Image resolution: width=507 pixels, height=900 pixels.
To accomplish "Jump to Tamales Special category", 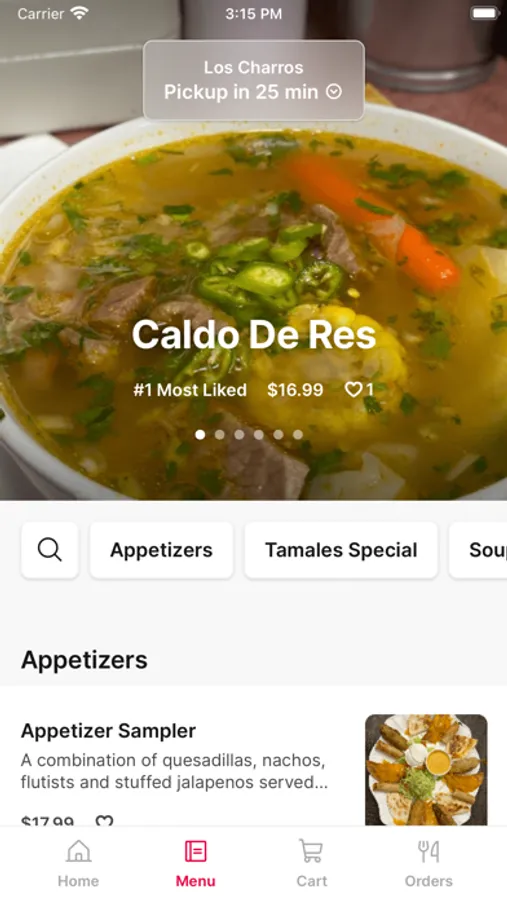I will point(341,550).
